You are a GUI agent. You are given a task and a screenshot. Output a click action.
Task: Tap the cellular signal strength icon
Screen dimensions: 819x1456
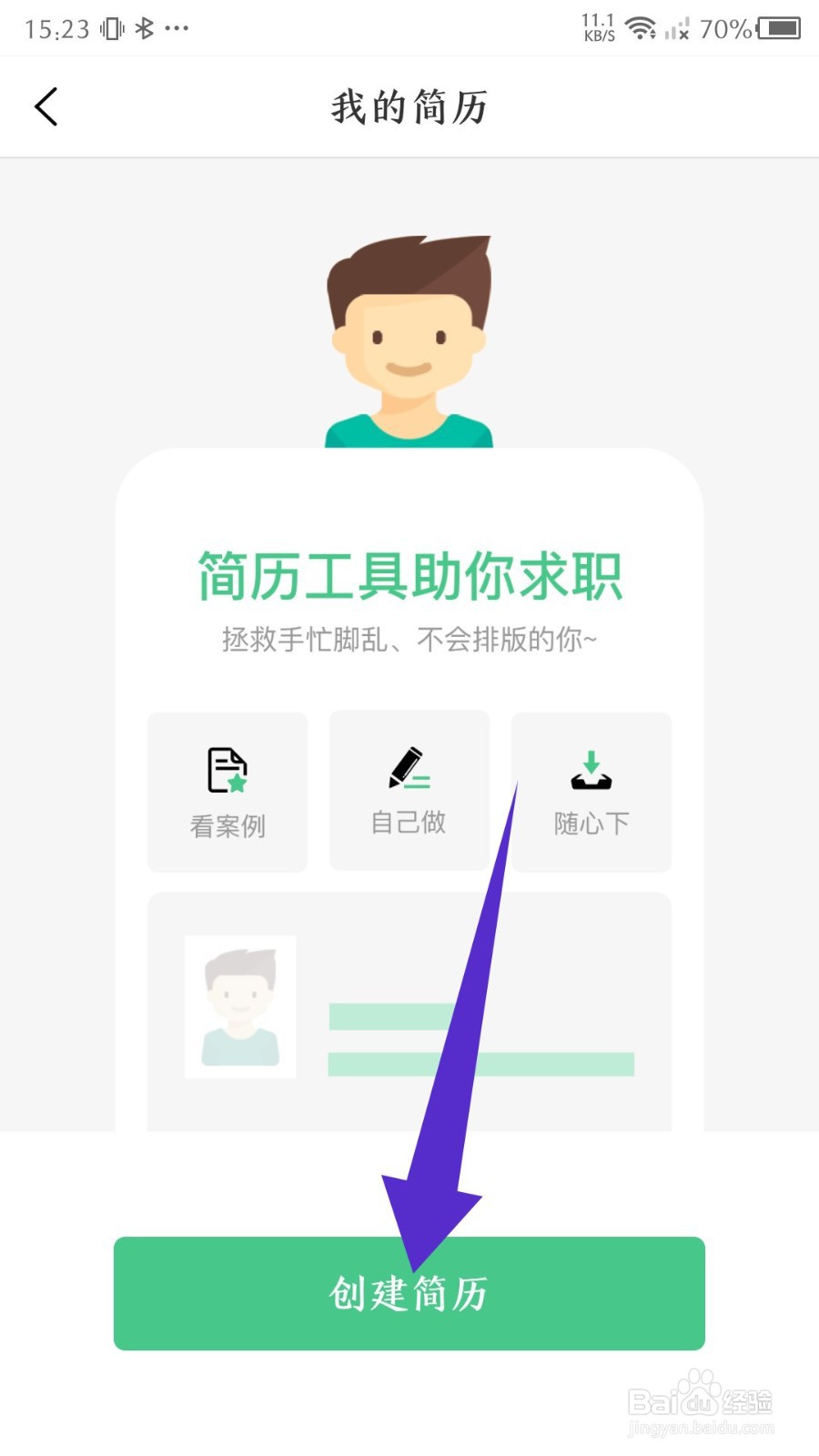point(678,29)
